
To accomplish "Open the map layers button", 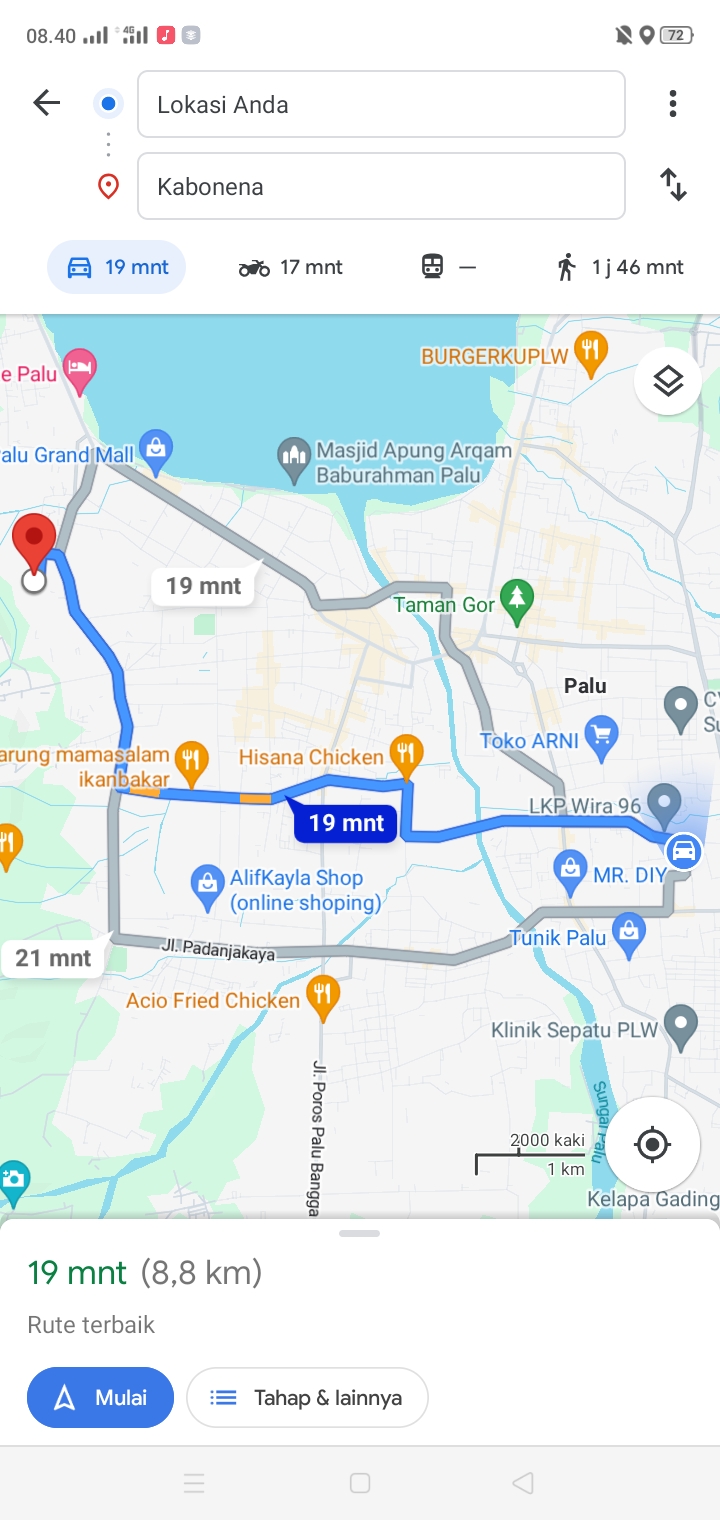I will (x=667, y=381).
